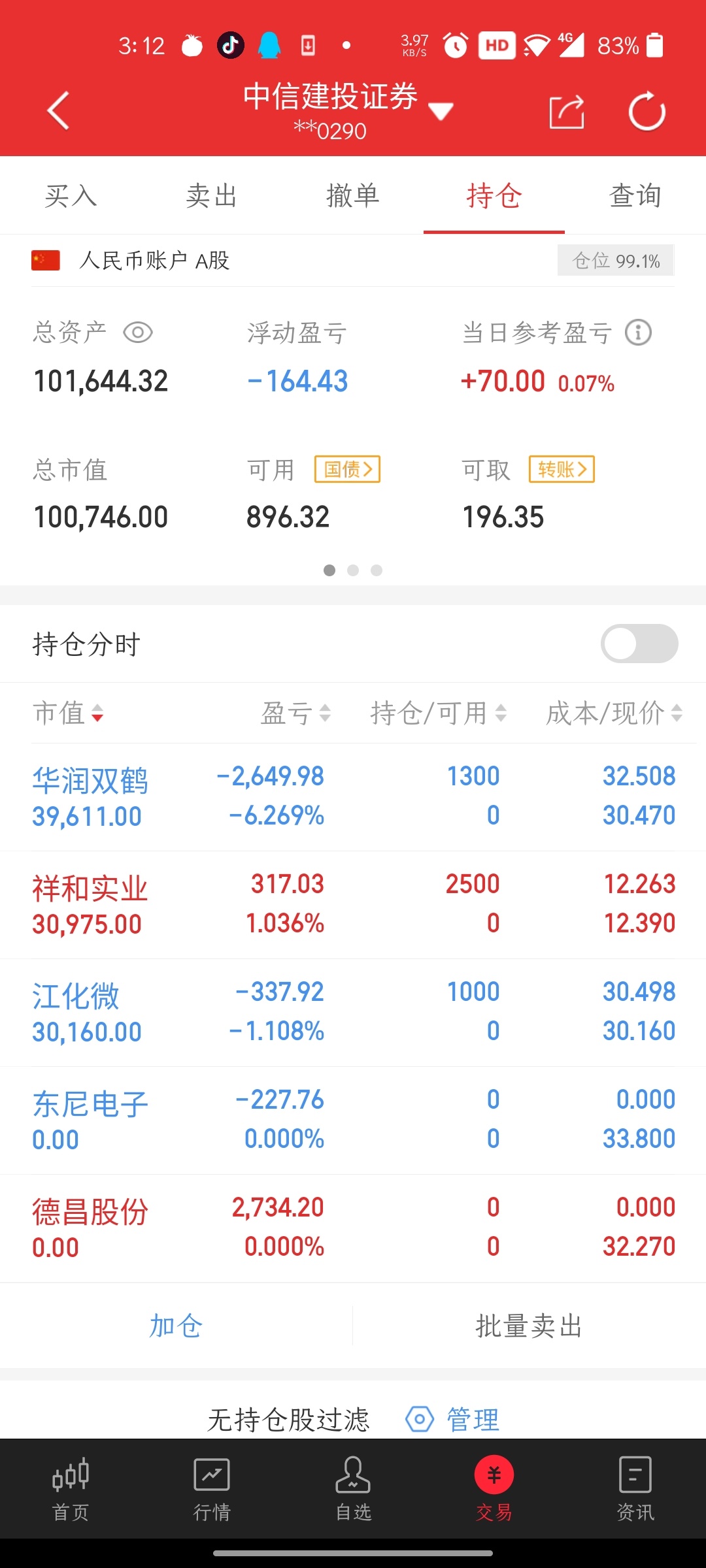Viewport: 706px width, 1568px height.
Task: Open the 查询 tab
Action: [x=635, y=195]
